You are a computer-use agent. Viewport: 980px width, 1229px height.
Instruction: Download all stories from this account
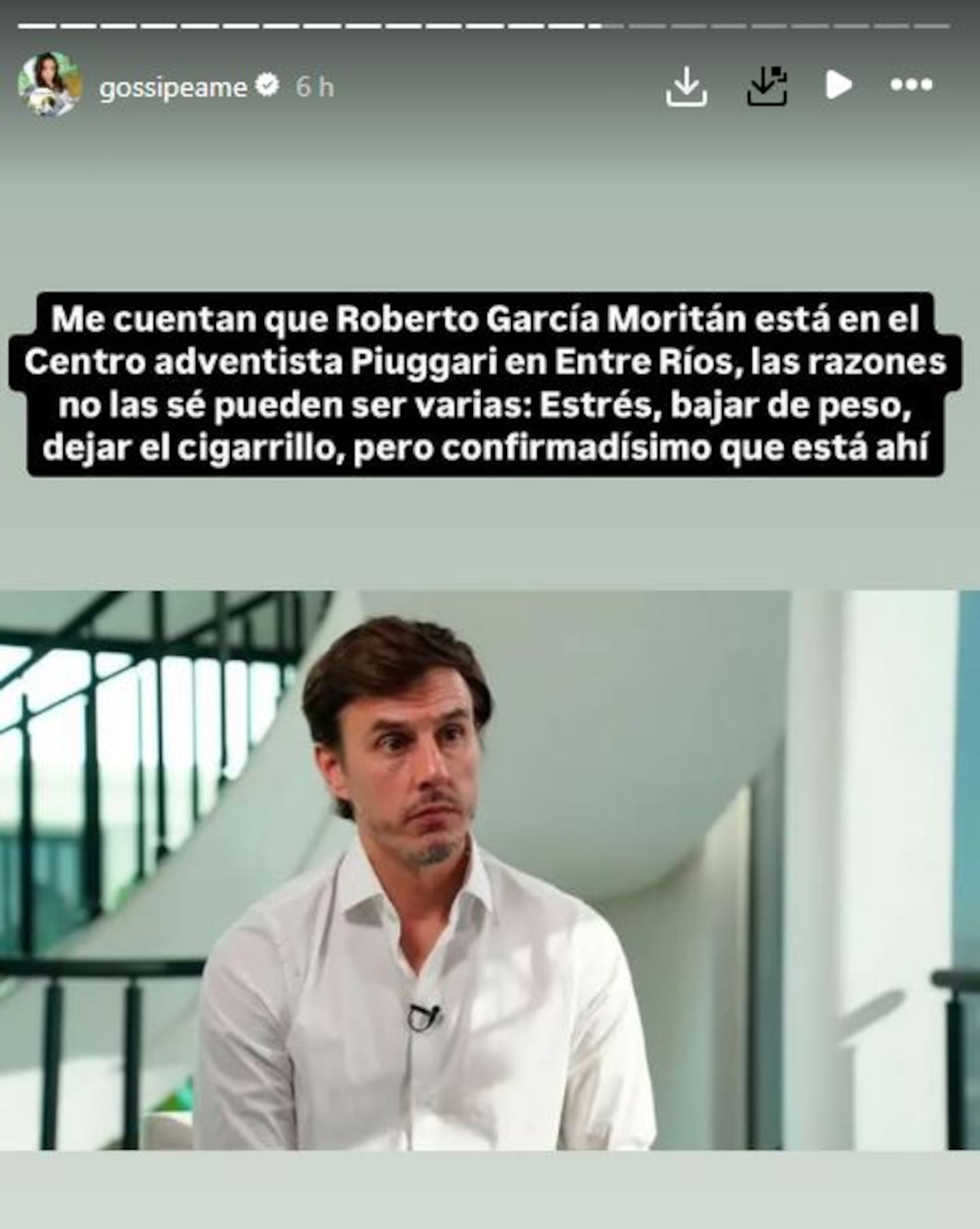pos(767,86)
